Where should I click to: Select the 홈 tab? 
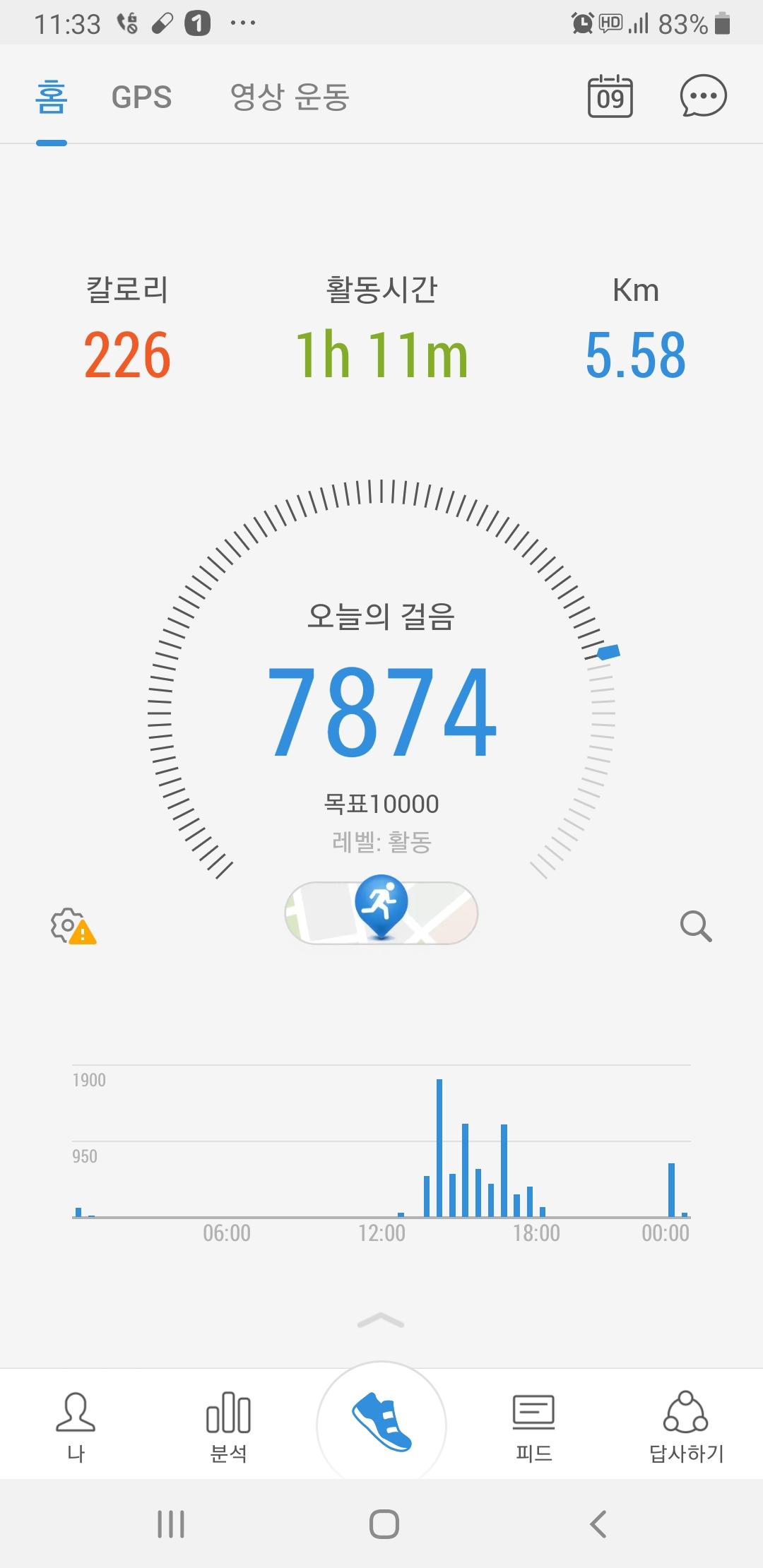click(52, 97)
